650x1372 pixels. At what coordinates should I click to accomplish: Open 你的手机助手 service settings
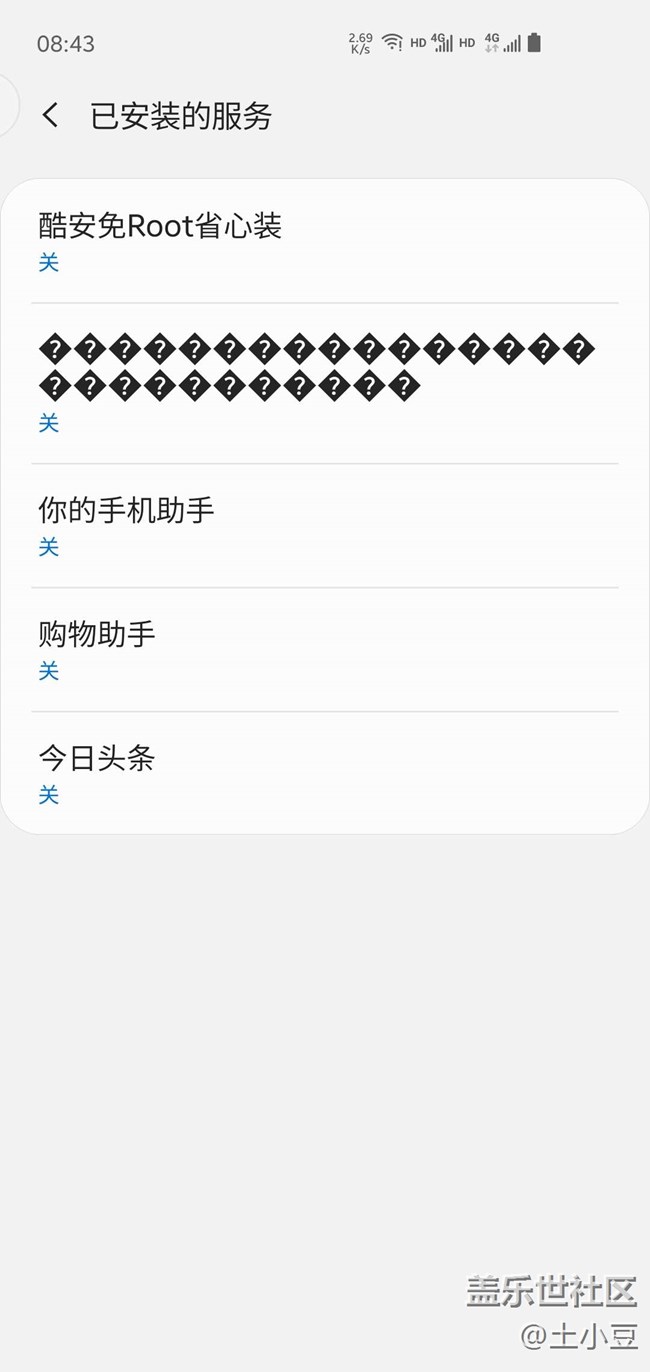point(325,526)
